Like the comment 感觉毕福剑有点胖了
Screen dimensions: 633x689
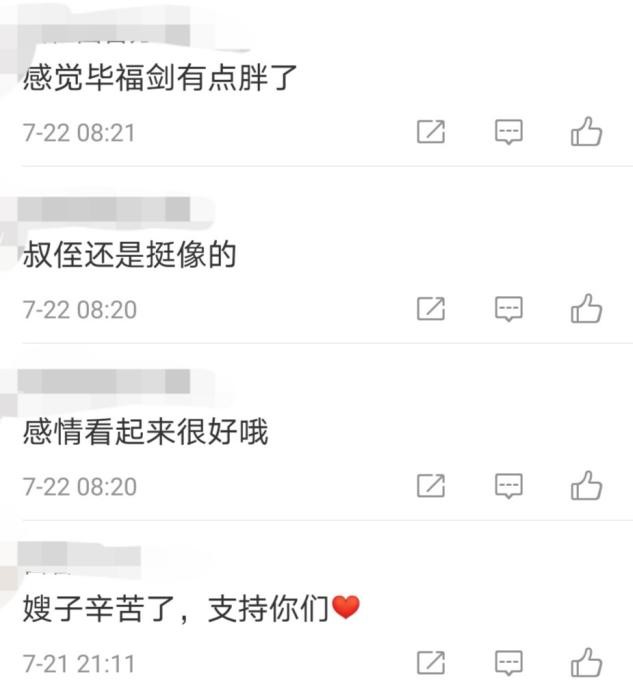pyautogui.click(x=586, y=132)
